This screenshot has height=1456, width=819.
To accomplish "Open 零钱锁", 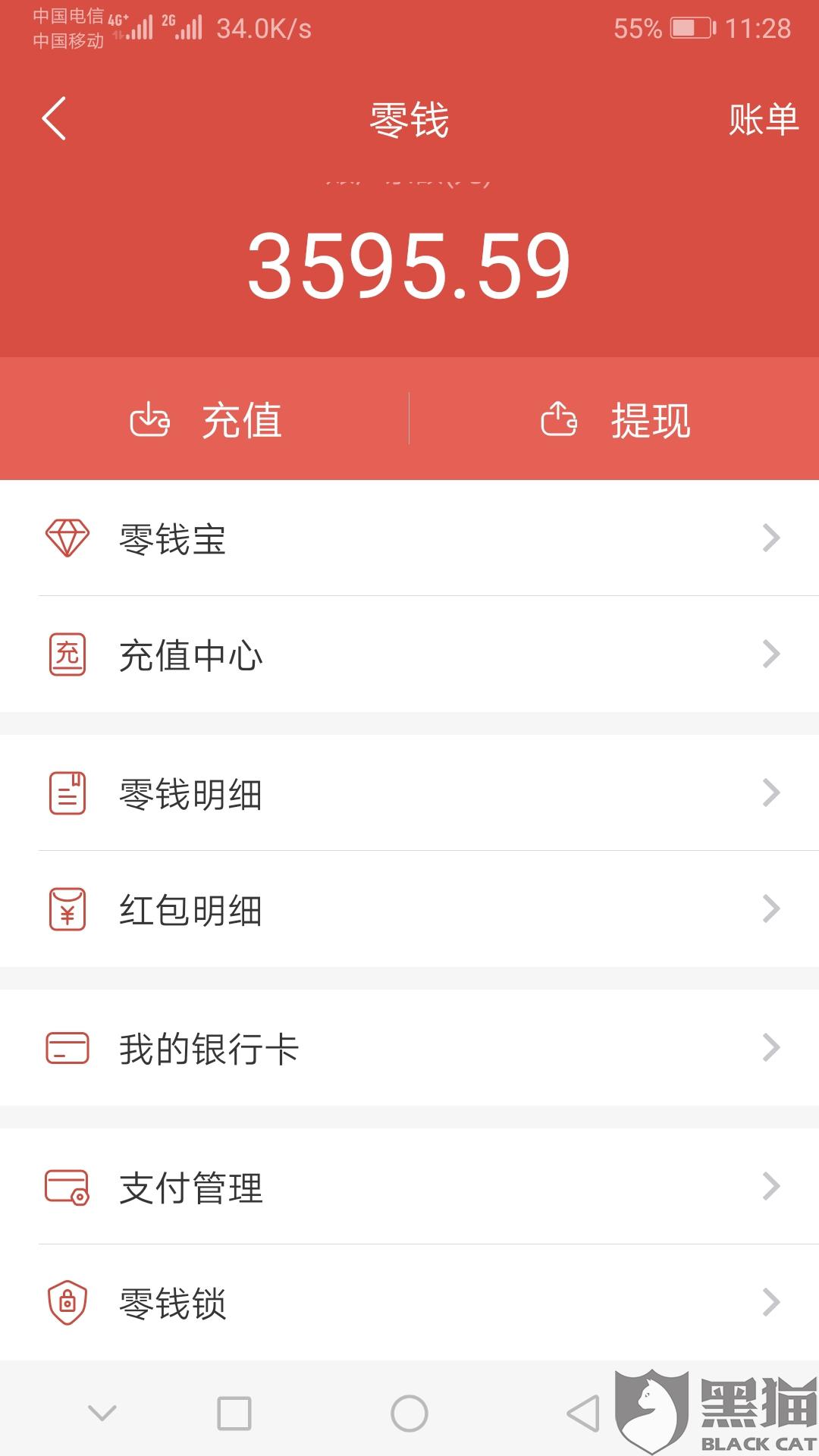I will [409, 1303].
